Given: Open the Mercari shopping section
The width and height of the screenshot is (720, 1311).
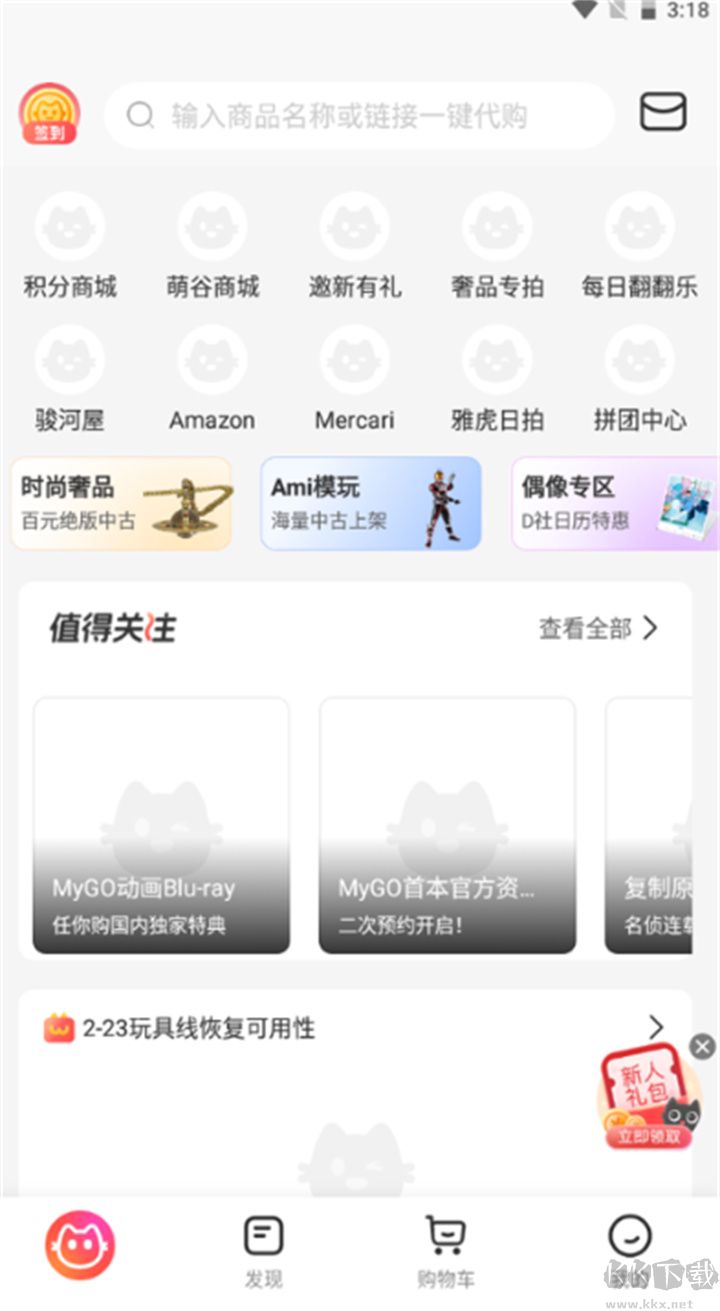Looking at the screenshot, I should point(354,377).
